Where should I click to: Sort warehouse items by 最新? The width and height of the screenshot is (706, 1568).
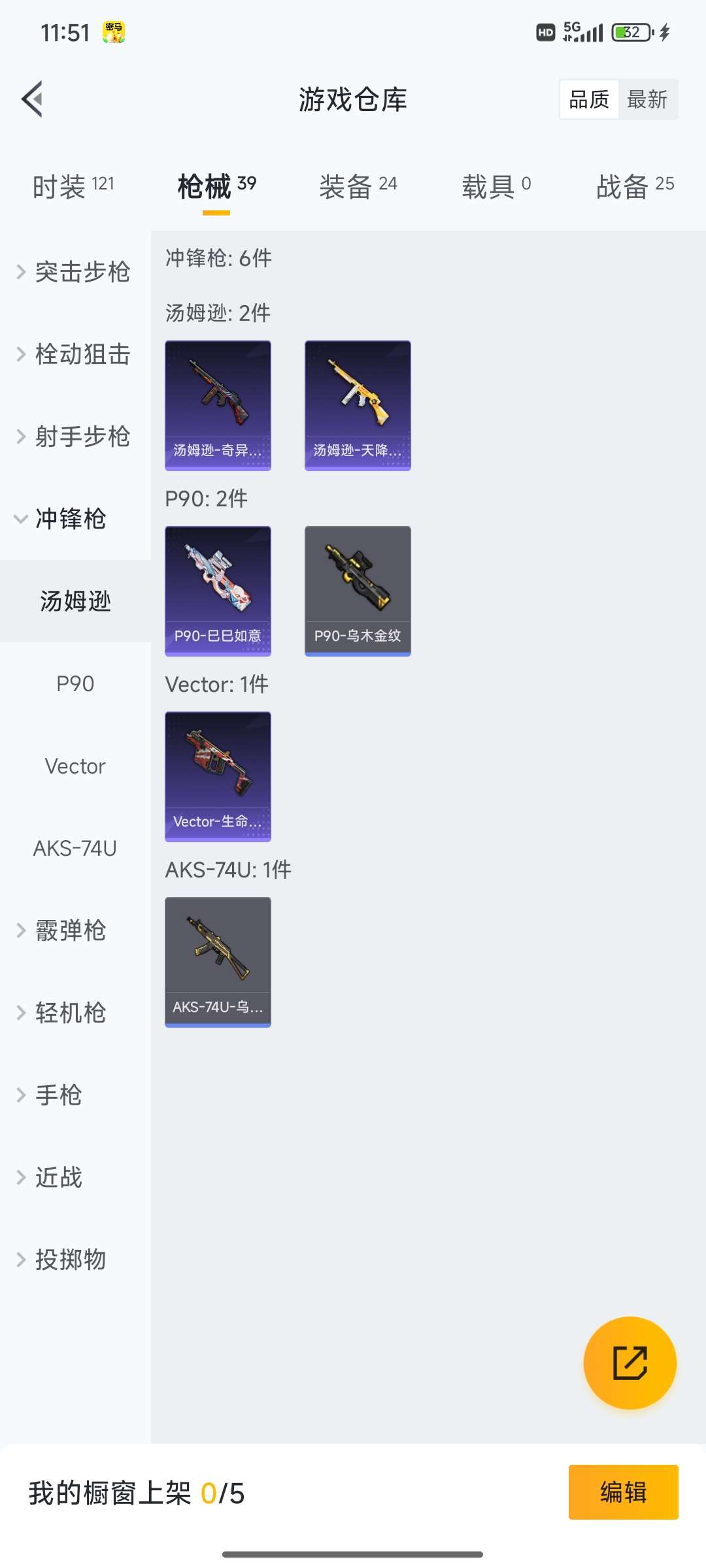(648, 99)
